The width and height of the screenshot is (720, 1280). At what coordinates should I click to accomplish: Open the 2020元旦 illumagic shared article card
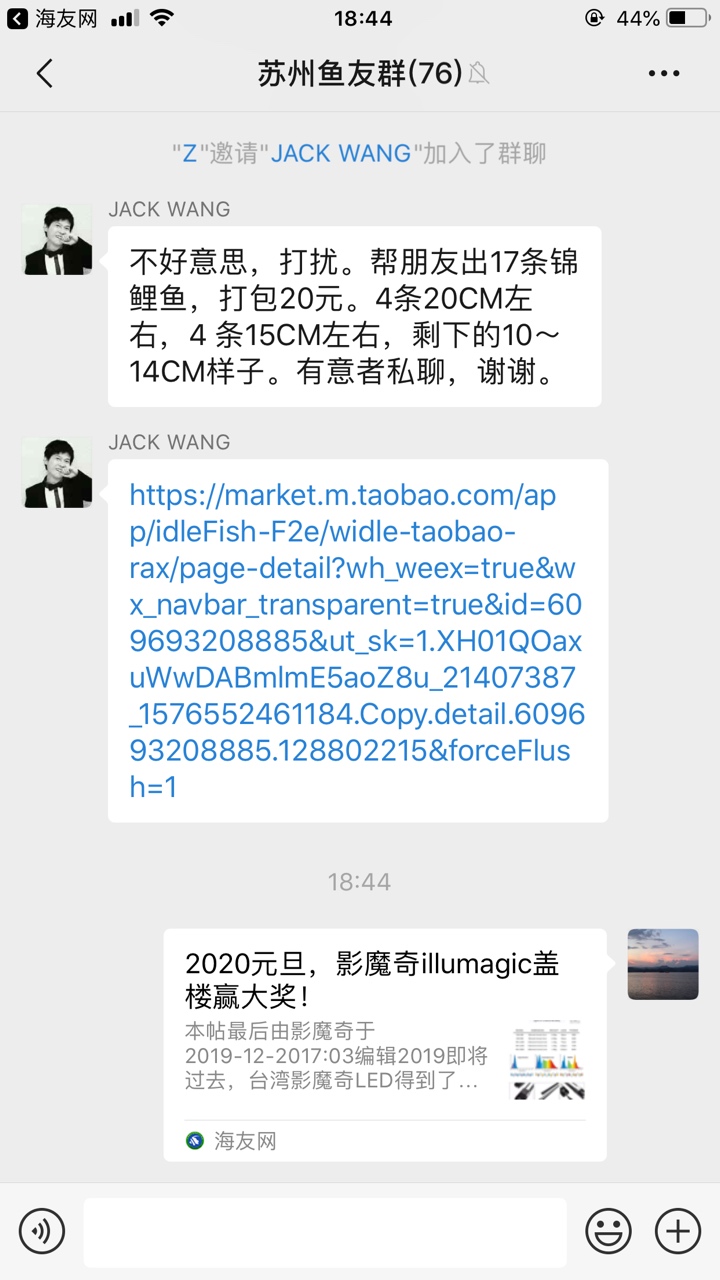click(385, 1044)
